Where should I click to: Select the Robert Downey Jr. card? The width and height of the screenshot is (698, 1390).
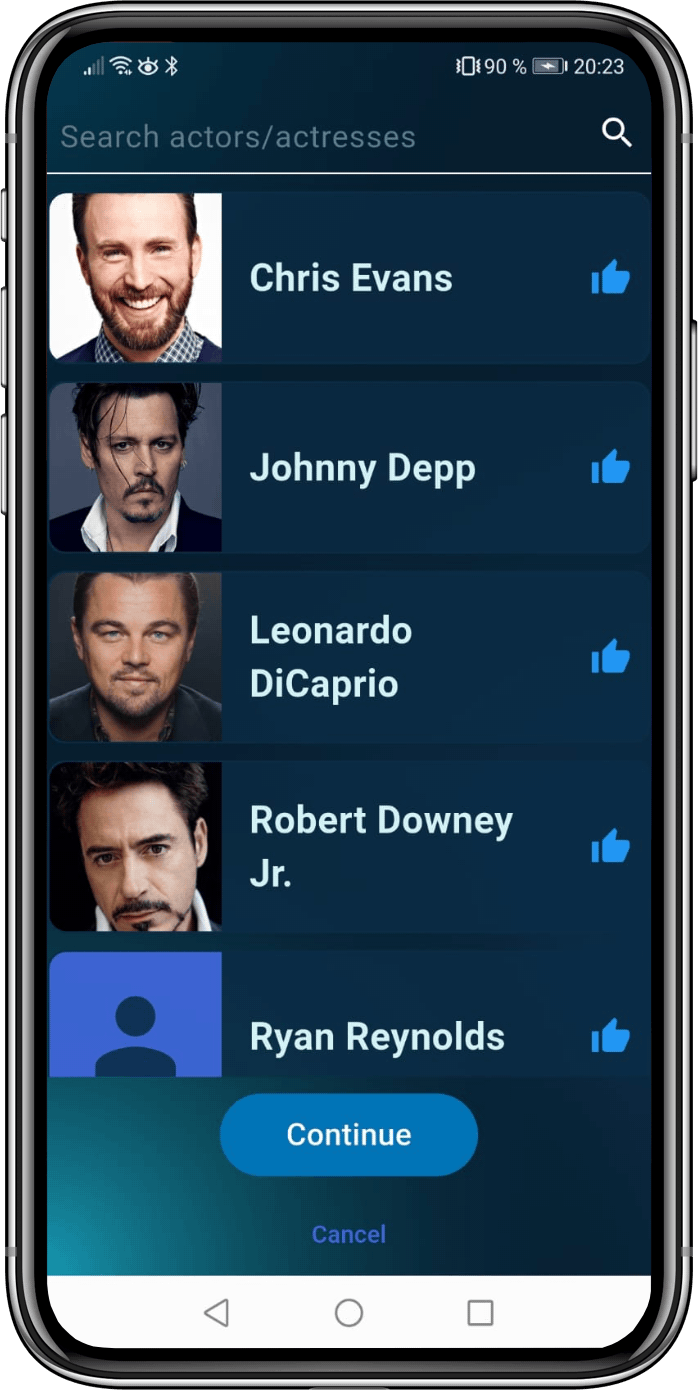click(x=380, y=847)
